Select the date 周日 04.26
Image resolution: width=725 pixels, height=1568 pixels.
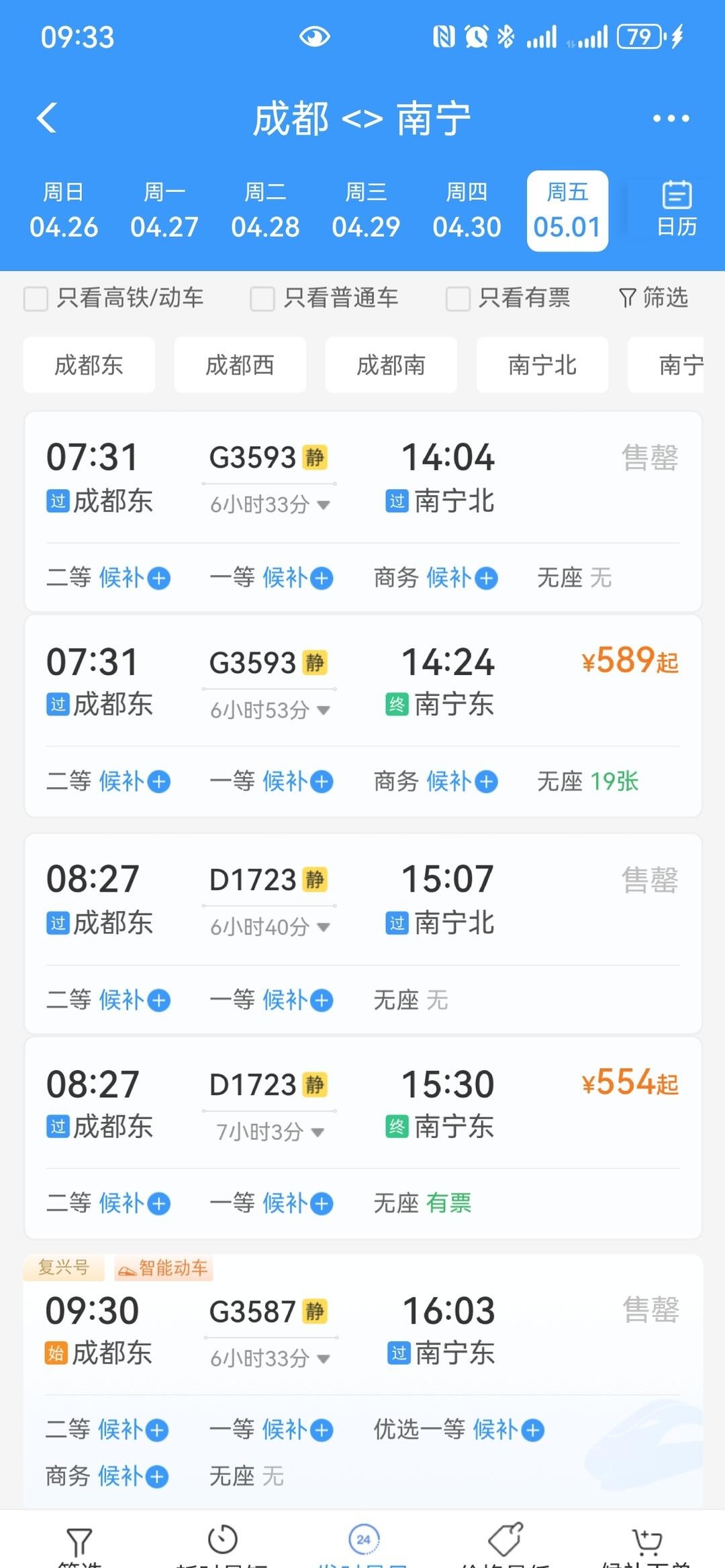click(64, 211)
